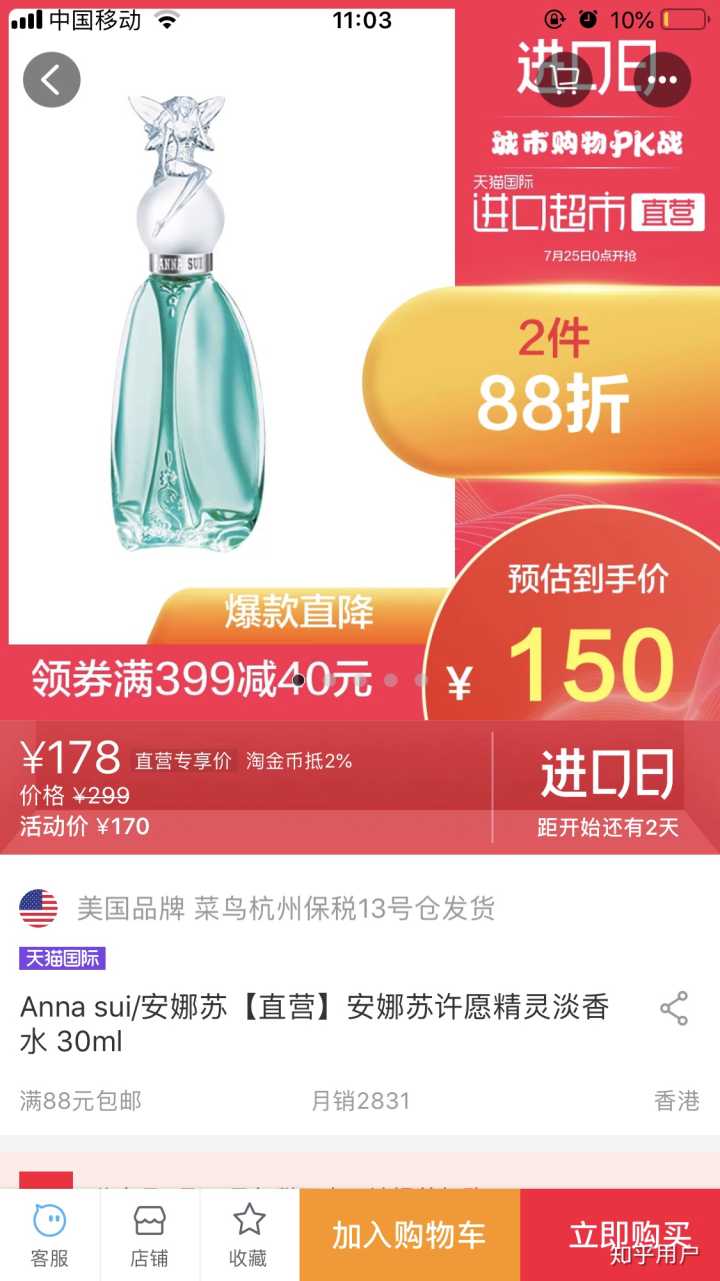Screen dimensions: 720x1281
Task: Open the three-dot overflow menu
Action: tap(662, 79)
